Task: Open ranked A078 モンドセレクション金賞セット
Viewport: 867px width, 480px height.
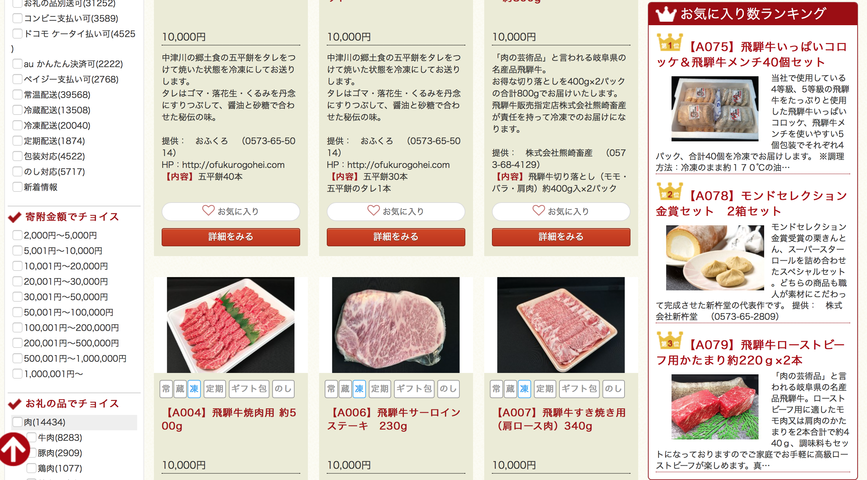Action: click(x=751, y=203)
